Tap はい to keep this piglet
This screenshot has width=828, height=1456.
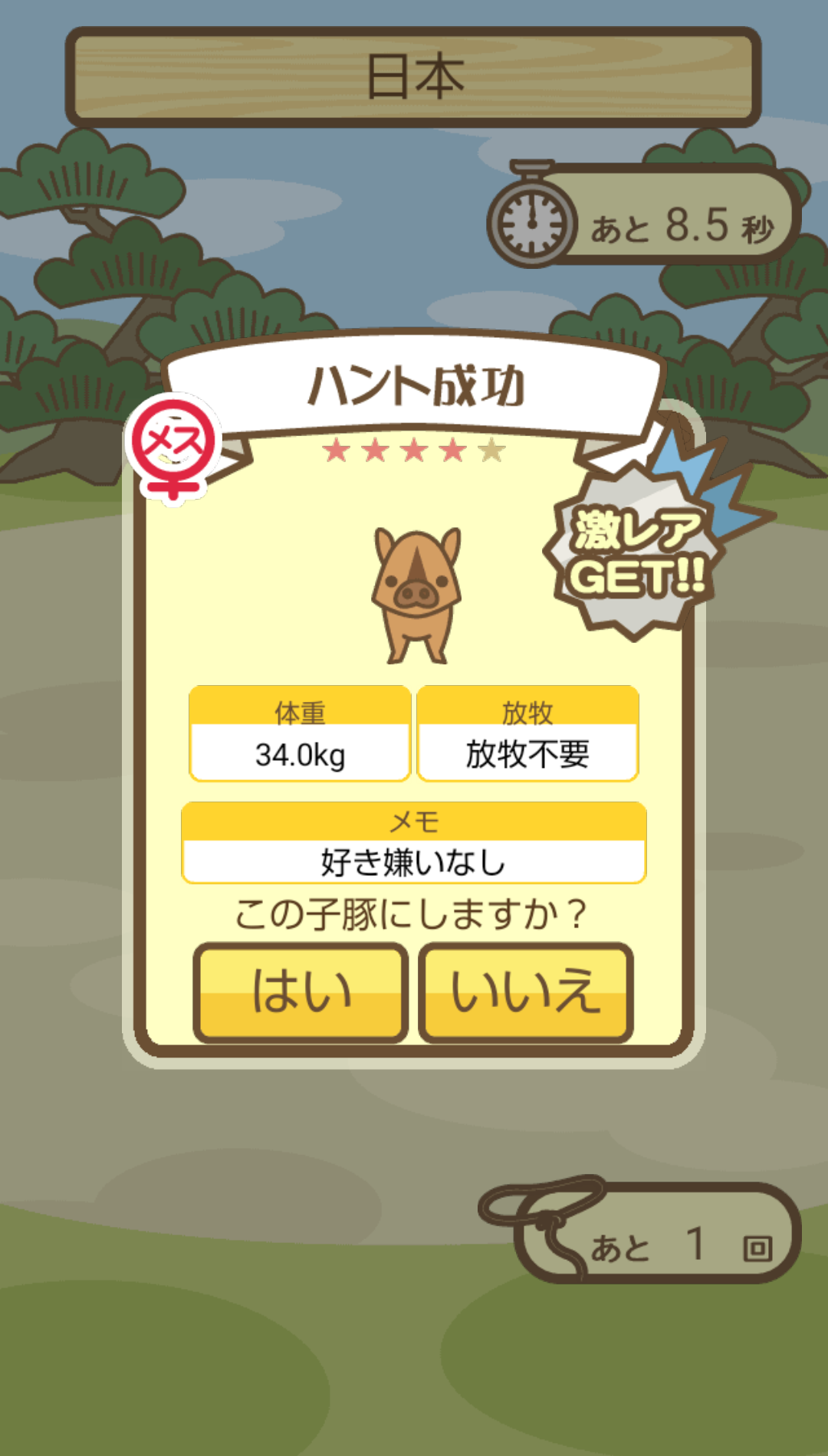[301, 992]
